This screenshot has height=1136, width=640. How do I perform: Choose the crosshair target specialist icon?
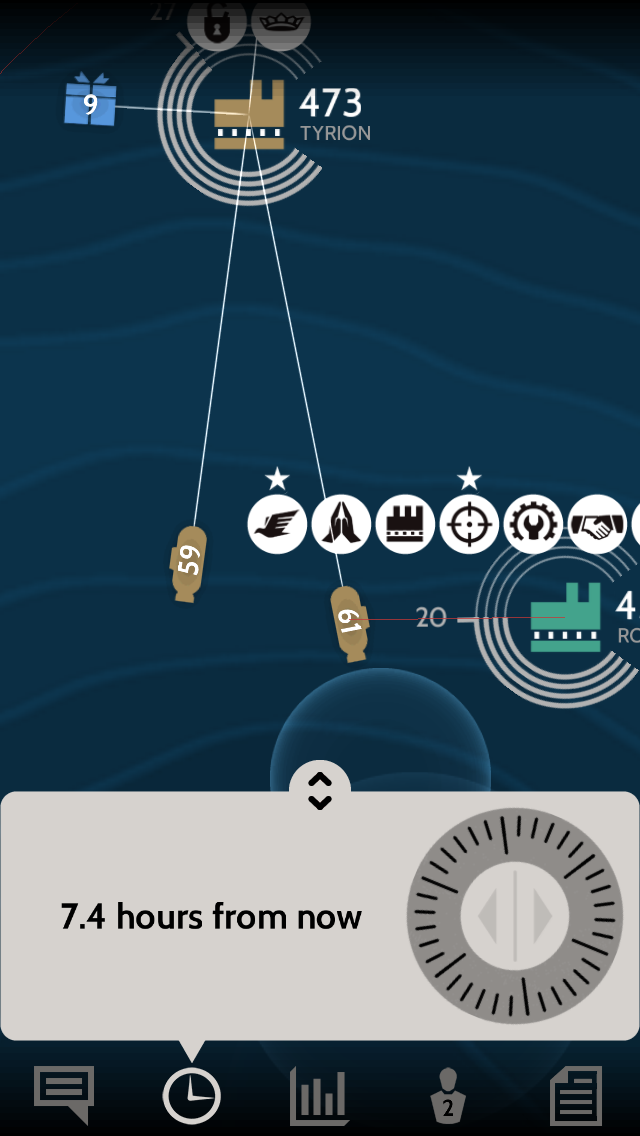tap(469, 524)
